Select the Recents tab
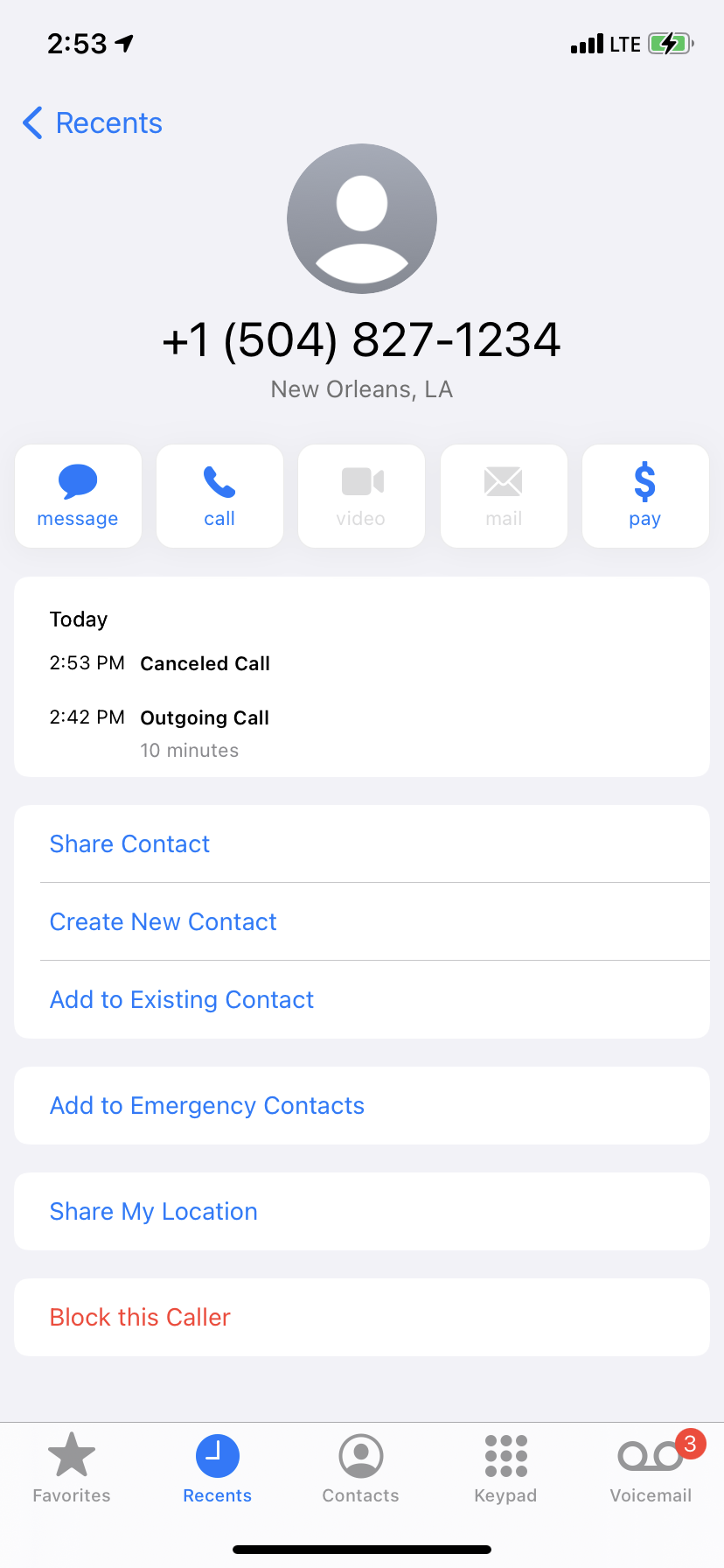 217,1468
